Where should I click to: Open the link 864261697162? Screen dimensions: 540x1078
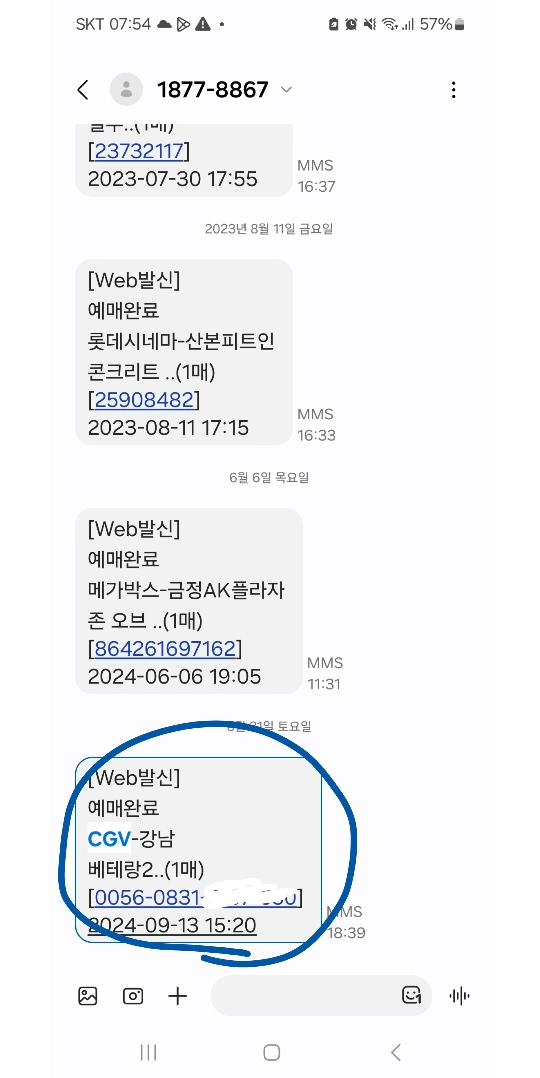[x=165, y=648]
